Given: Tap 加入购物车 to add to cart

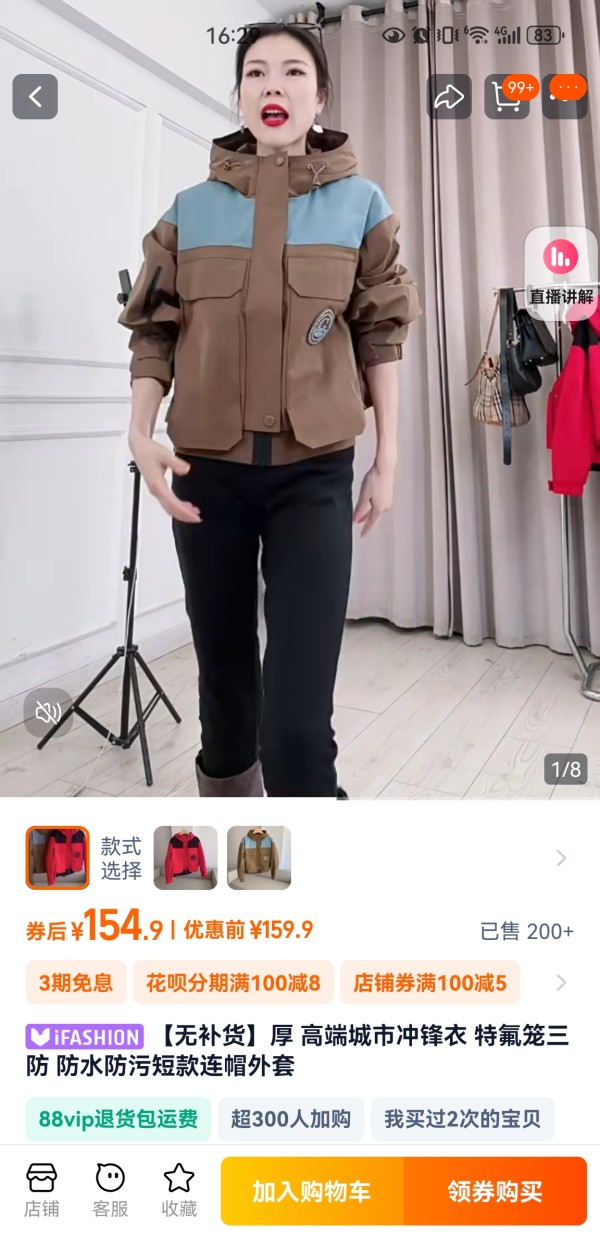Looking at the screenshot, I should click(312, 1191).
